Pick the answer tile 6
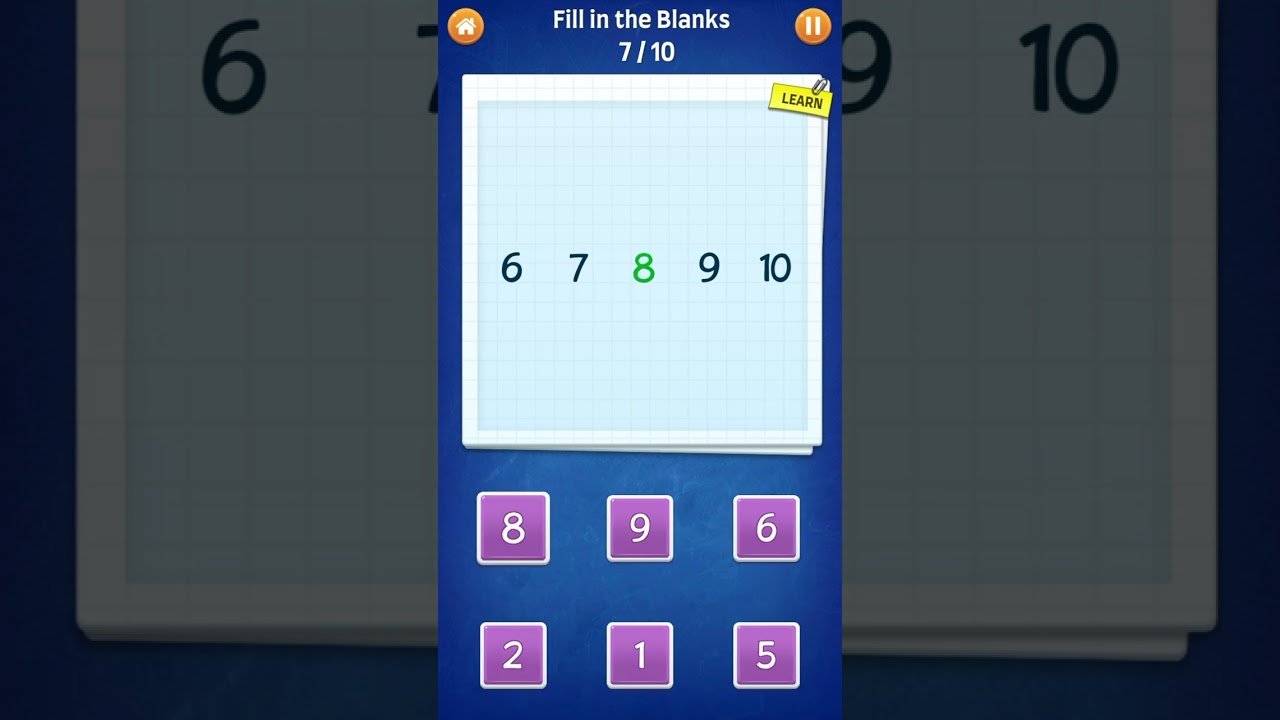This screenshot has width=1280, height=720. [766, 528]
